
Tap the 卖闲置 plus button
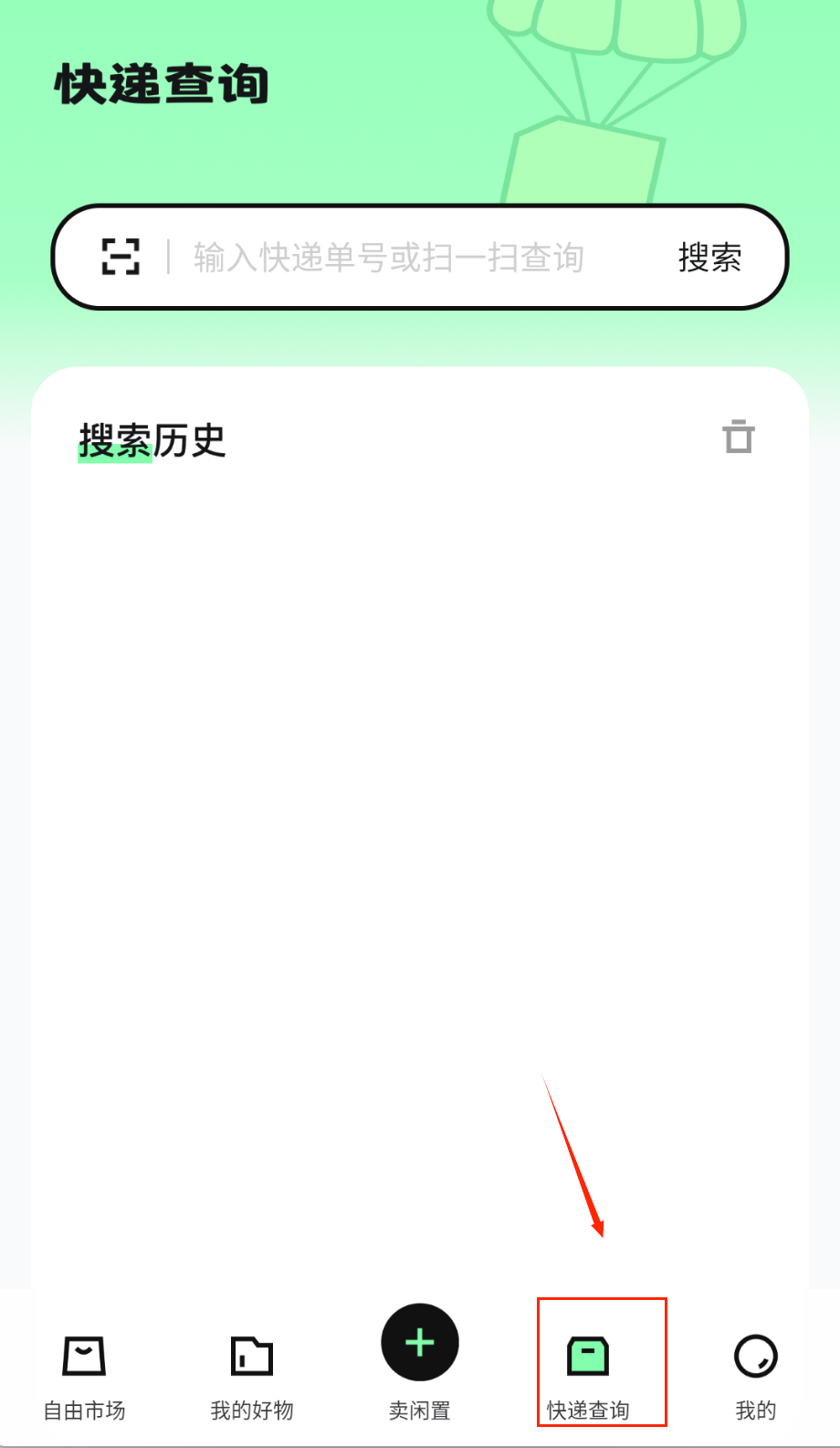tap(420, 1344)
